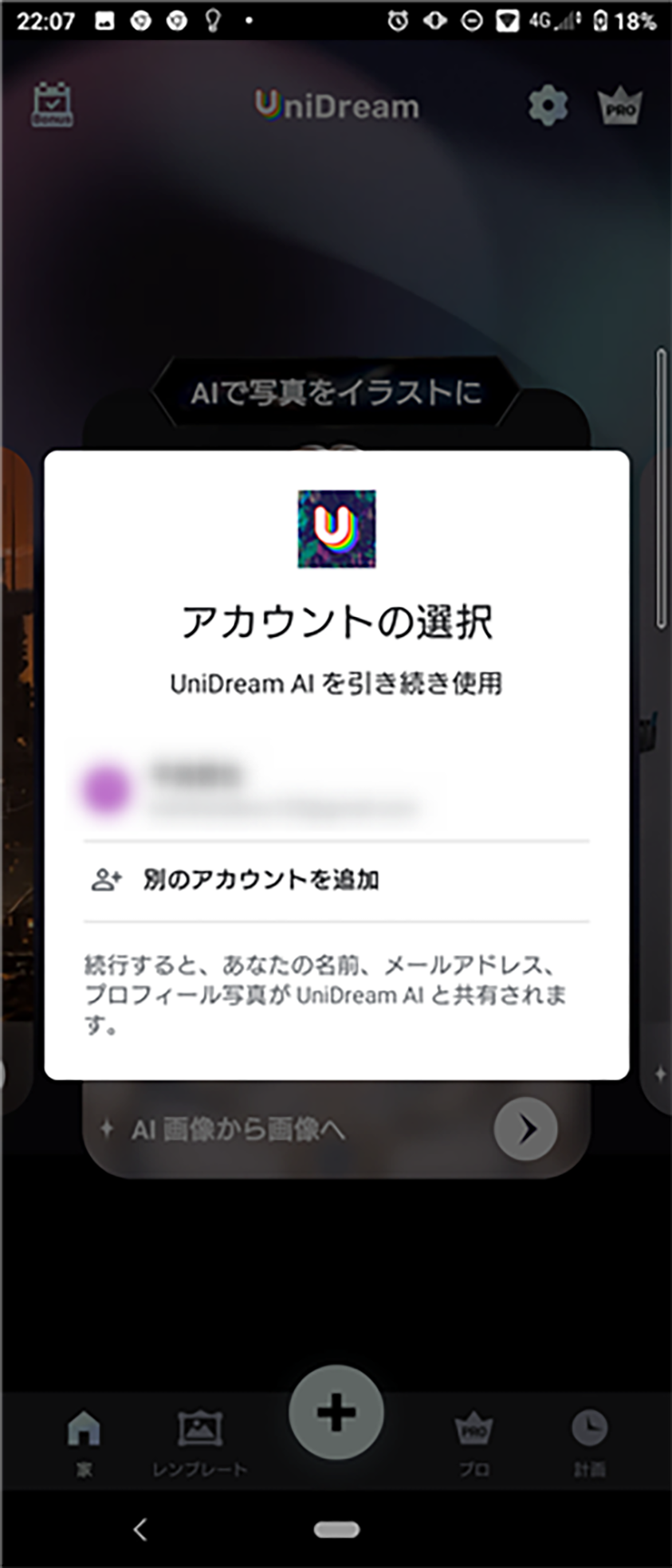Switch to the 家 home tab
672x1568 pixels.
(x=84, y=1441)
